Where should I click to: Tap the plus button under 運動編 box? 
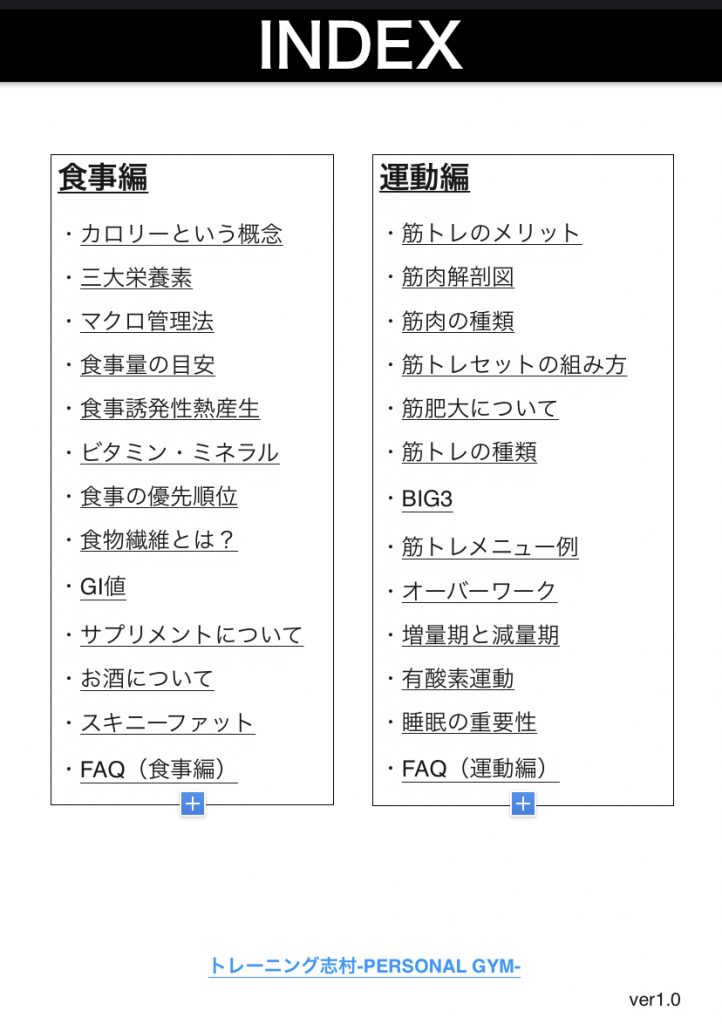pyautogui.click(x=523, y=803)
